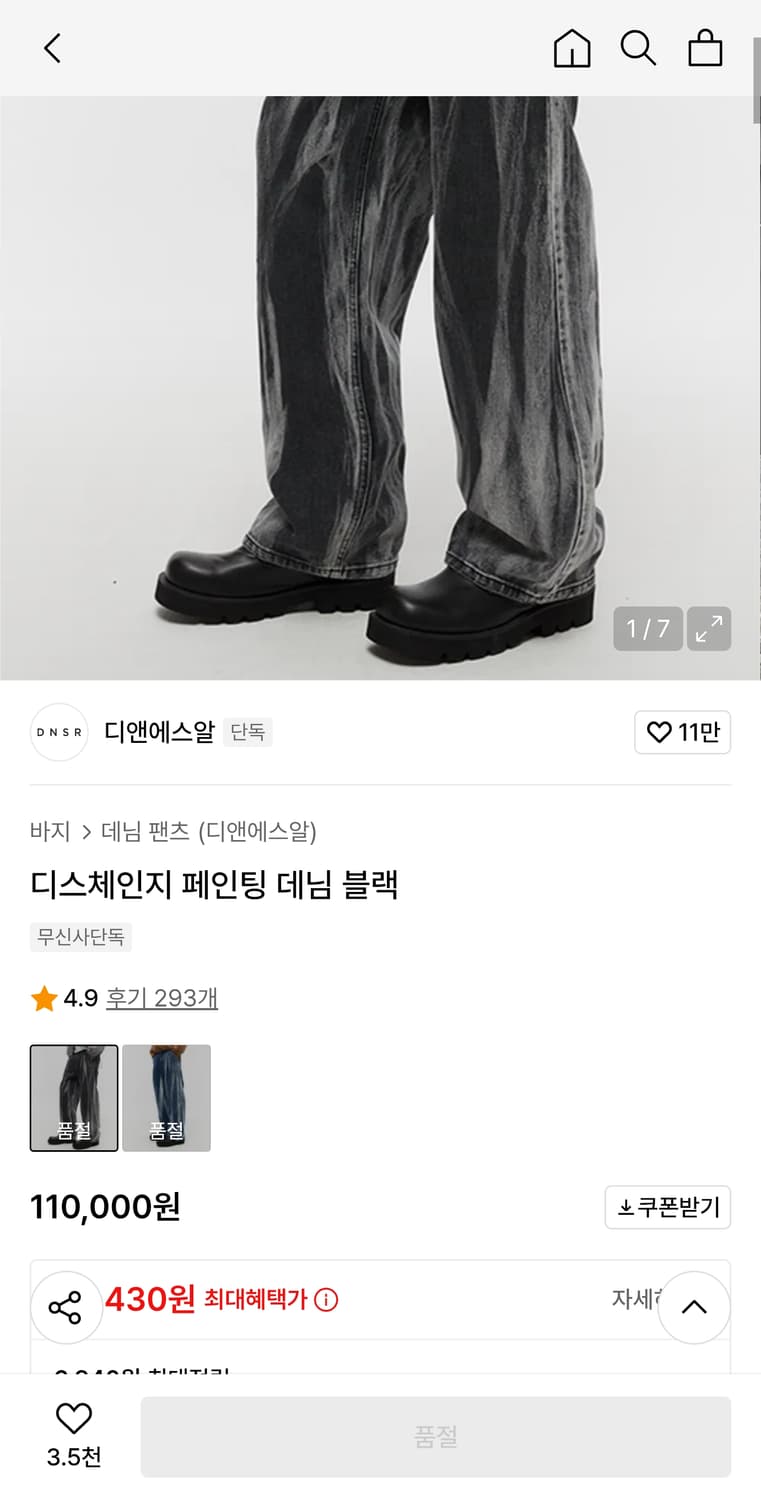Tap the 쿠폰받기 coupon button
The image size is (761, 1500).
click(668, 1207)
